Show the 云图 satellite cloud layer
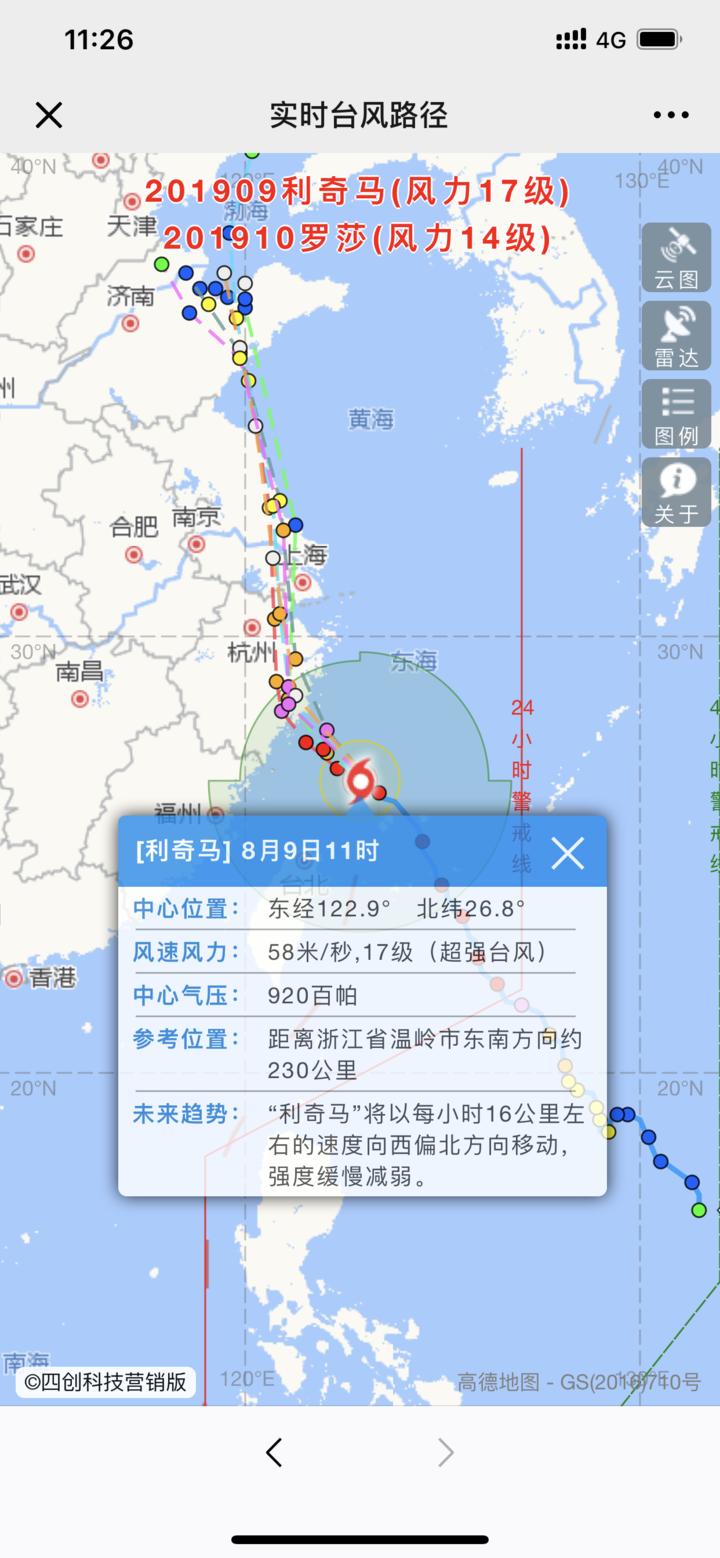 coord(677,258)
